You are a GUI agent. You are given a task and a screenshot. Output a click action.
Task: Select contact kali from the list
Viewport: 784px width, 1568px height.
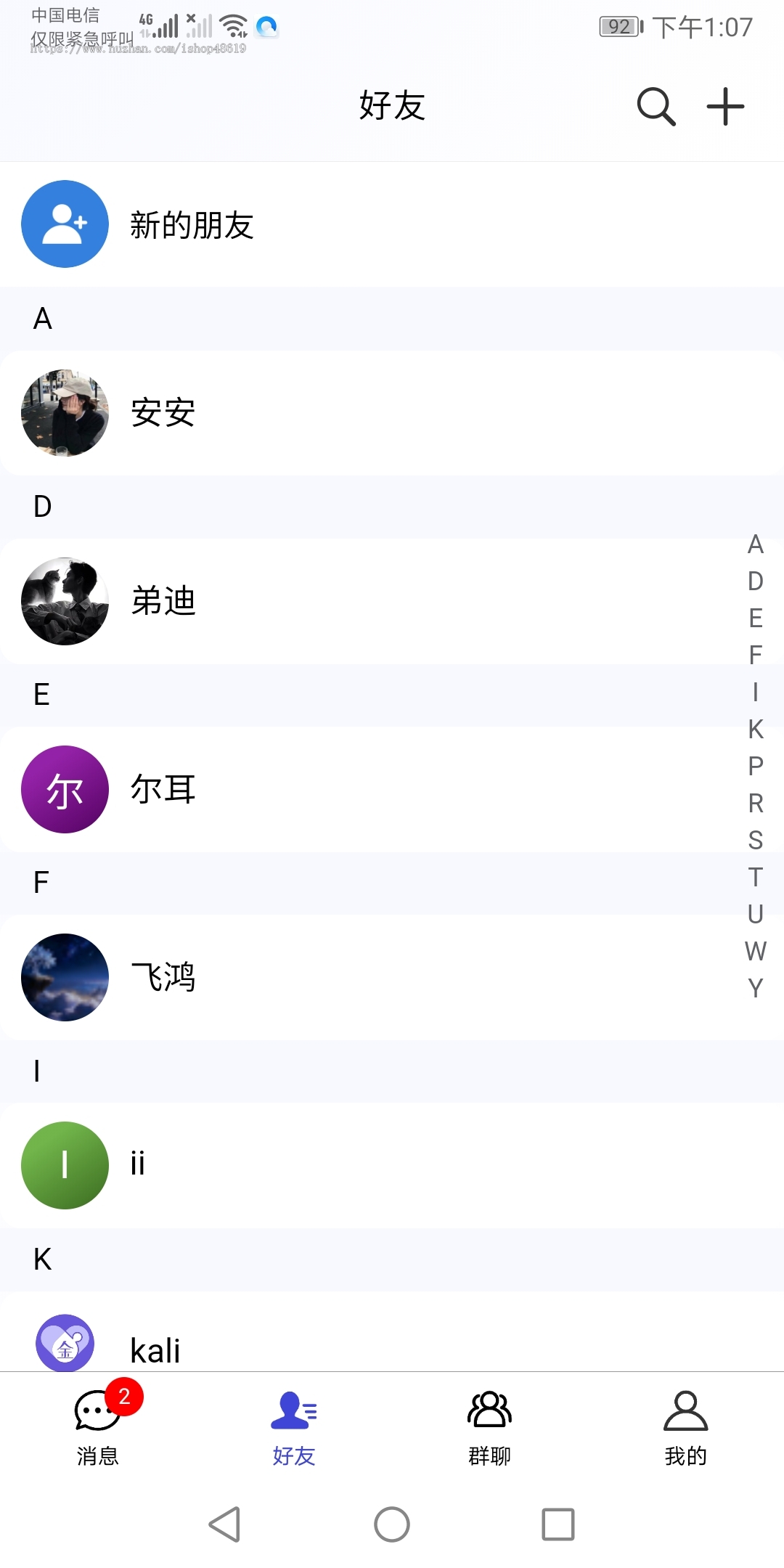290,1347
